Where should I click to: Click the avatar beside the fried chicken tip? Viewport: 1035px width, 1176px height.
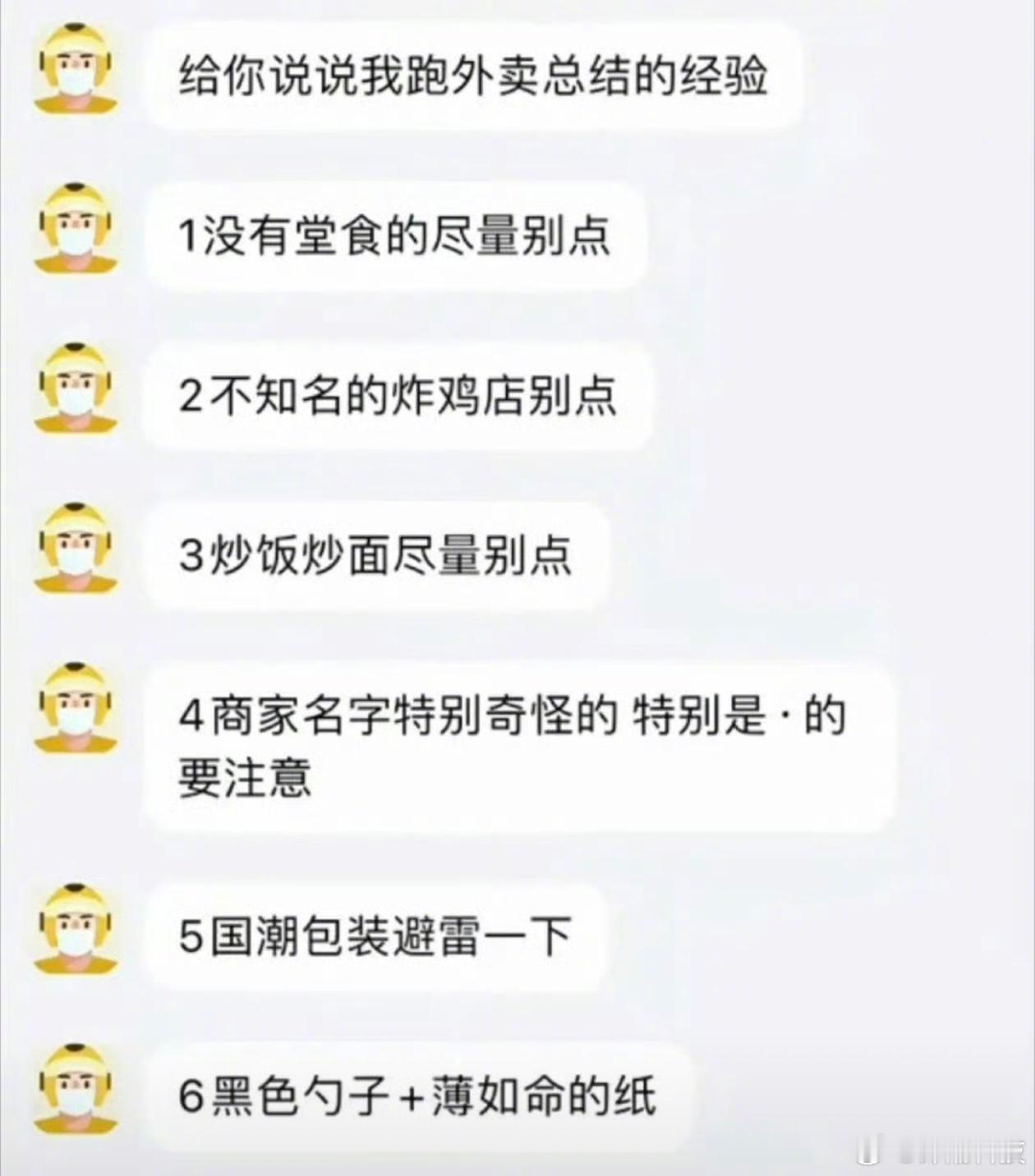pos(74,393)
